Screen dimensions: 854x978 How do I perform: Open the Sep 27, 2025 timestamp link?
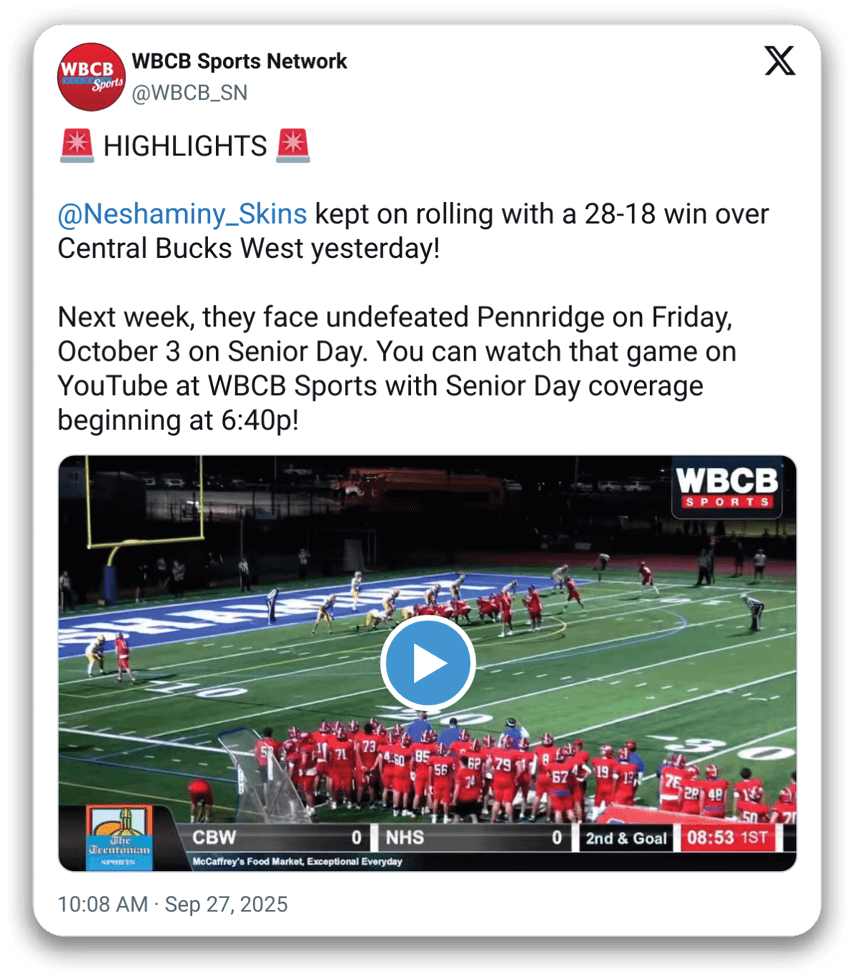point(172,905)
